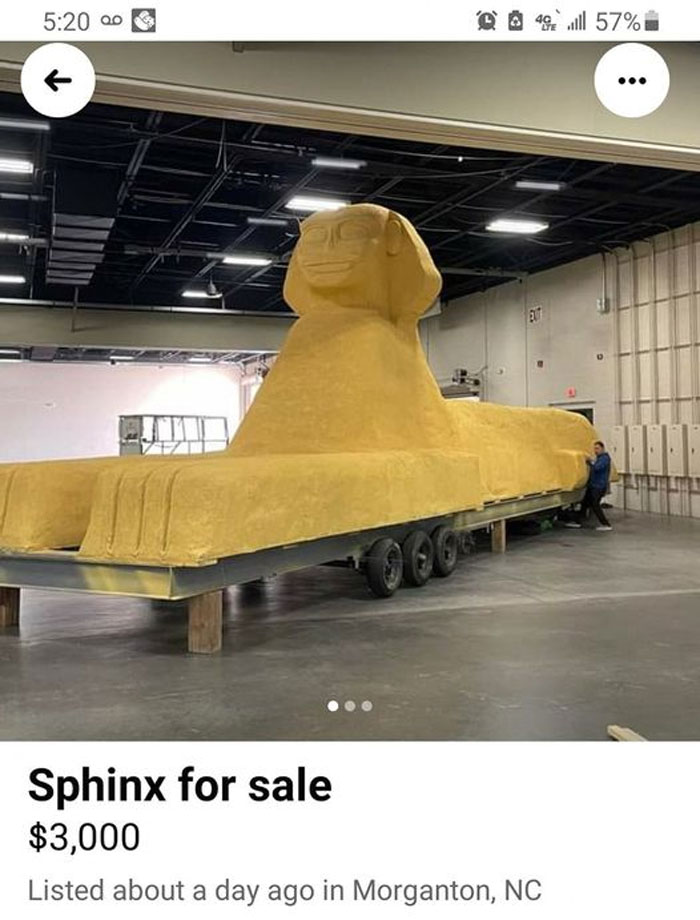Open the Sphinx listing photo full screen
The height and width of the screenshot is (920, 700).
350,420
